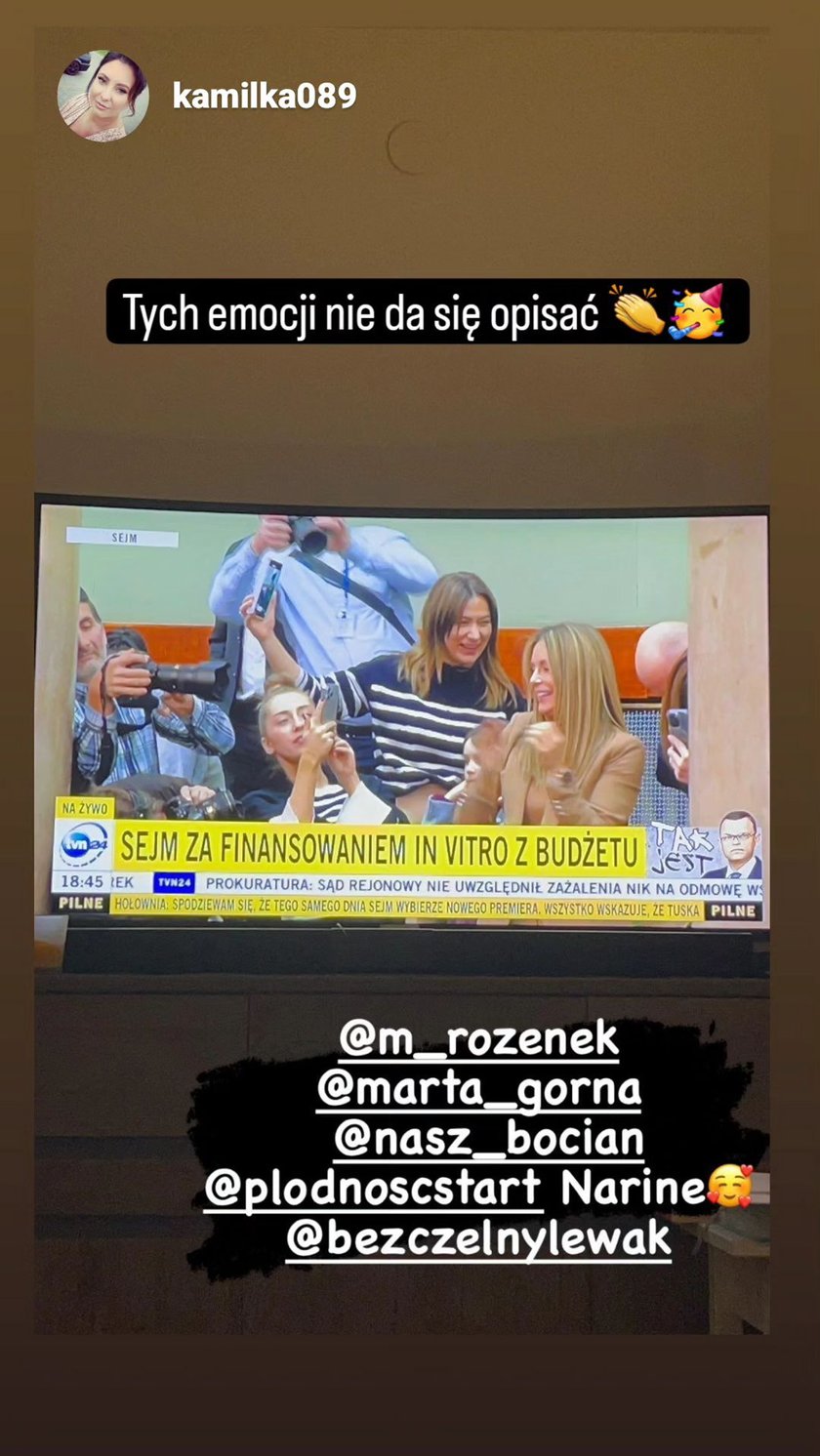Open kamilka089's profile picture

pyautogui.click(x=103, y=96)
